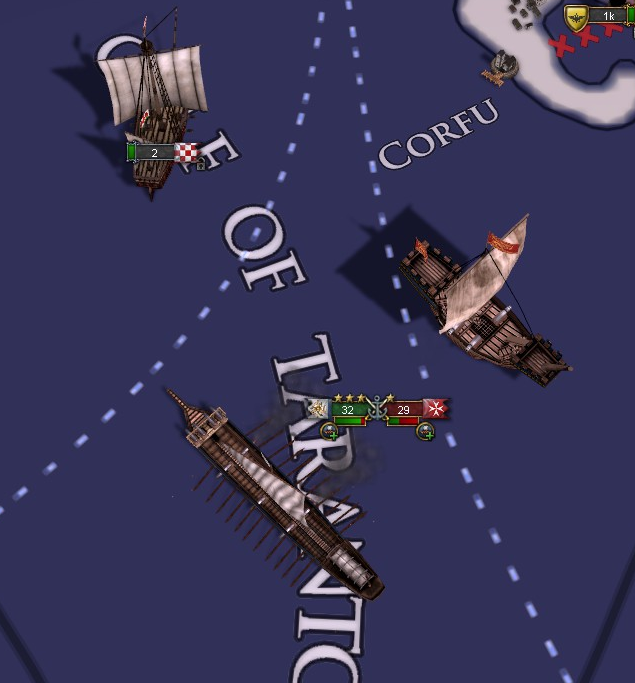Select the 1k army banner on Corfu

pos(607,16)
